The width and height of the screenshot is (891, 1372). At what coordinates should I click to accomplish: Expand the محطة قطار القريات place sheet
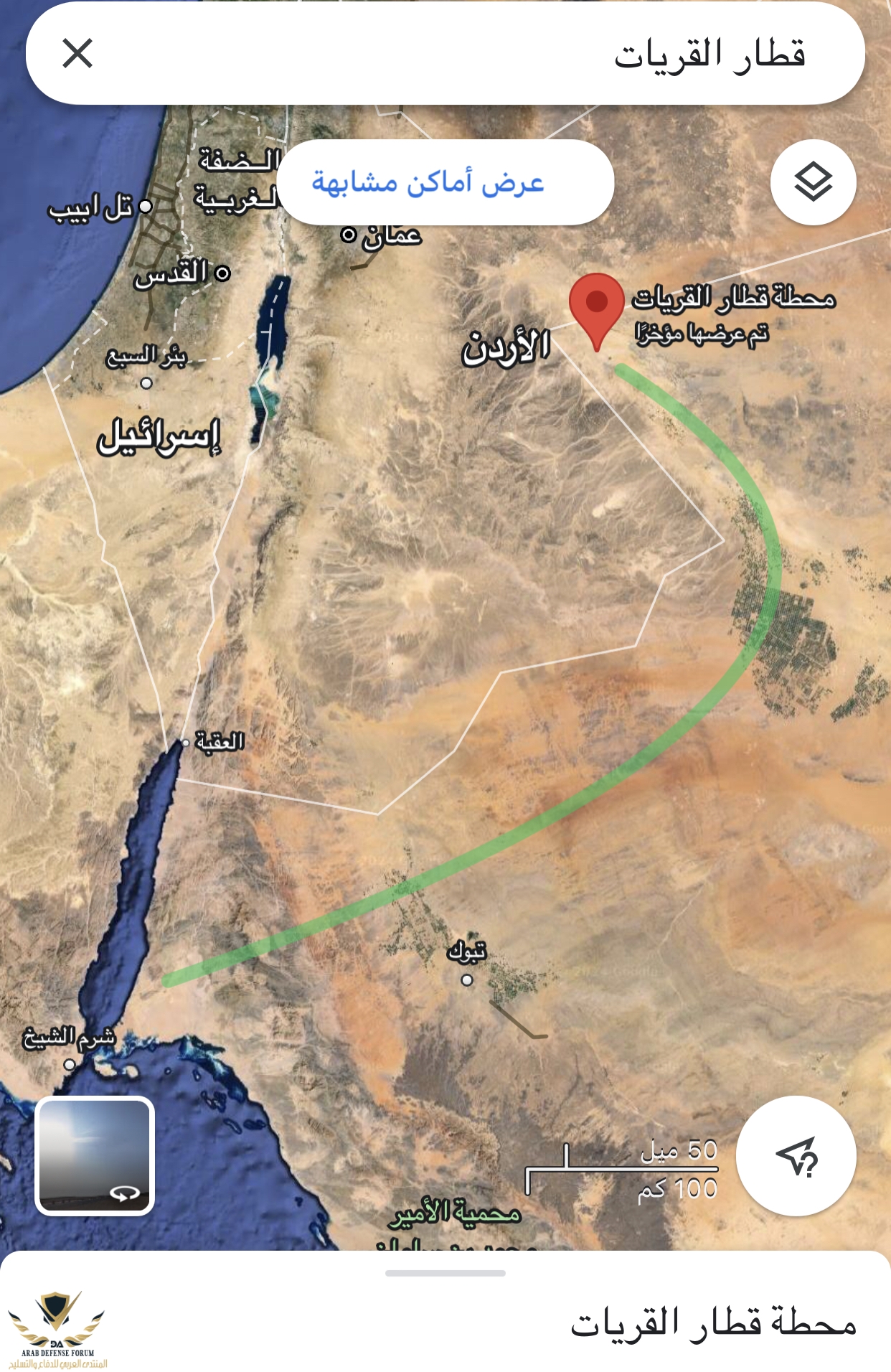tap(445, 1274)
